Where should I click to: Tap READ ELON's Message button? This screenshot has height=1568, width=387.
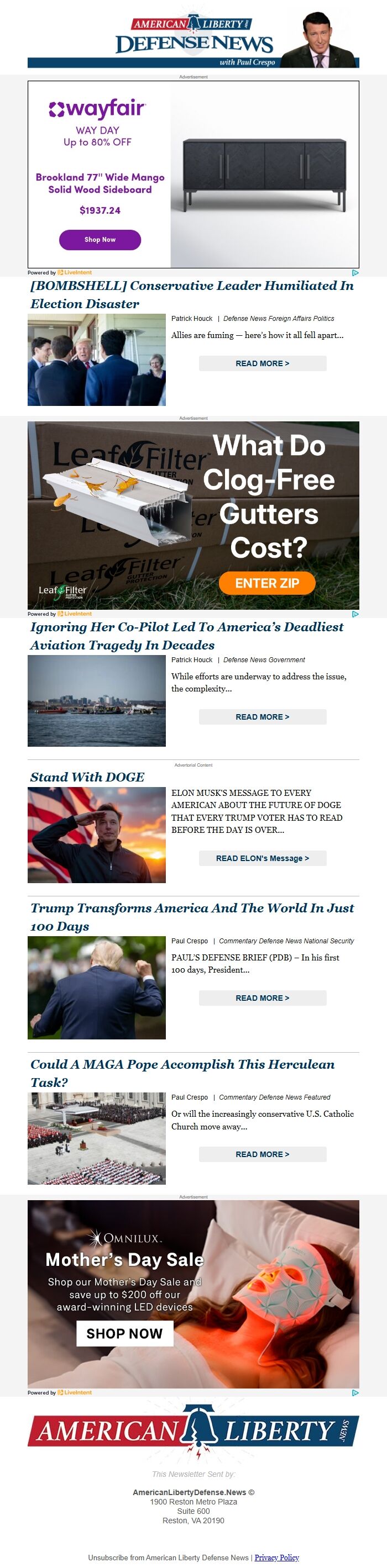pyautogui.click(x=262, y=858)
